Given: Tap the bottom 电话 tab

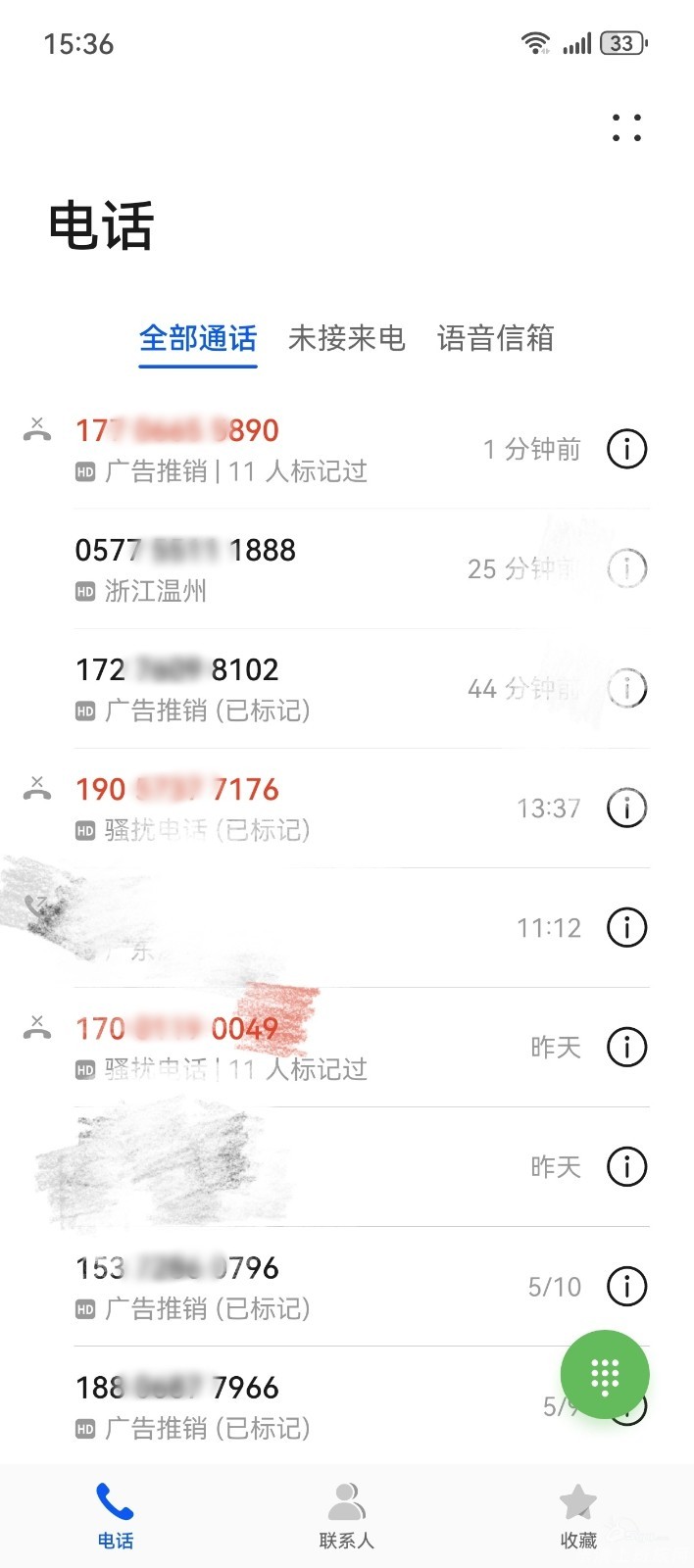Looking at the screenshot, I should (x=115, y=1515).
